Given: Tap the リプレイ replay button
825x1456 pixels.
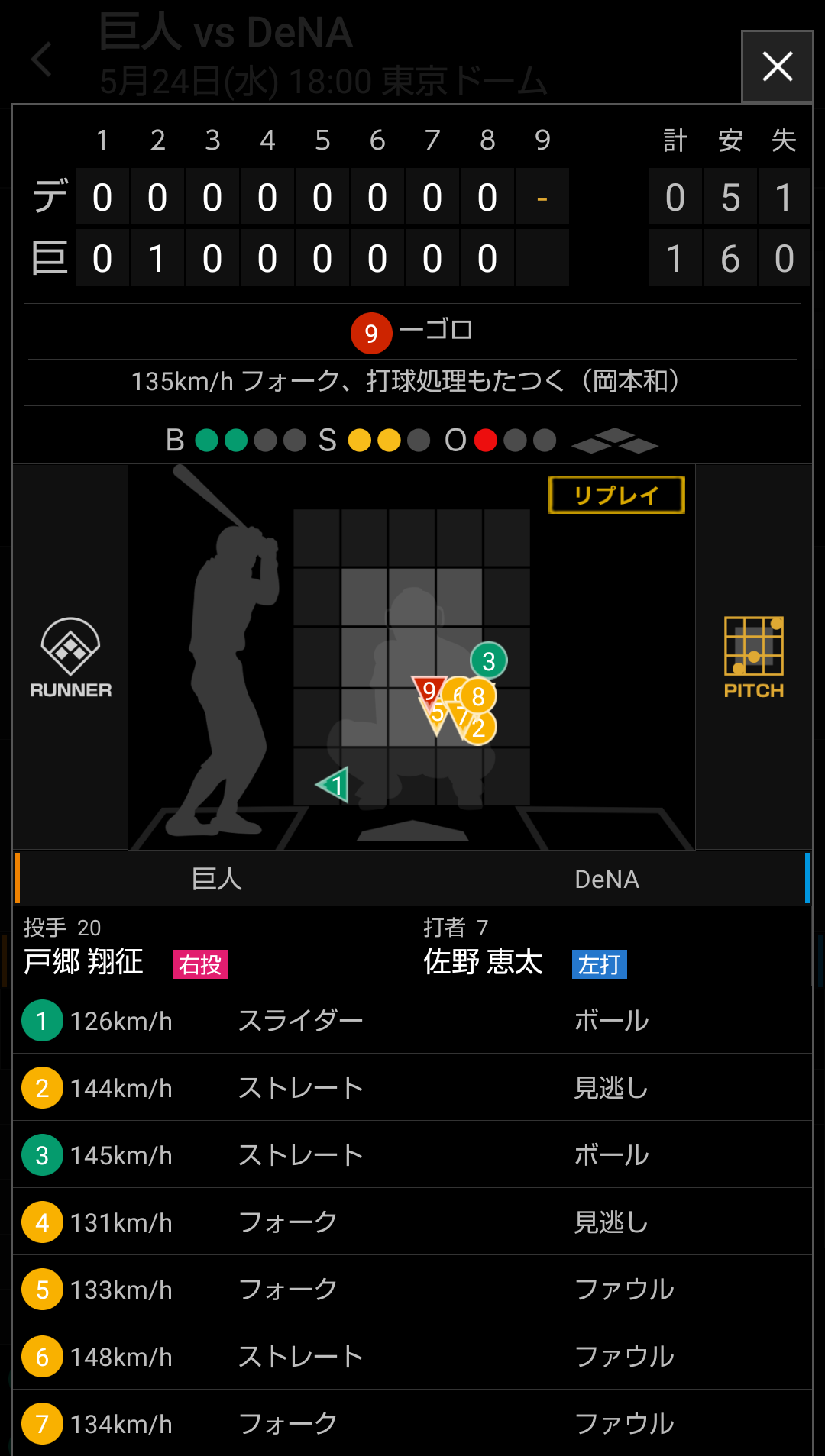Looking at the screenshot, I should tap(616, 496).
